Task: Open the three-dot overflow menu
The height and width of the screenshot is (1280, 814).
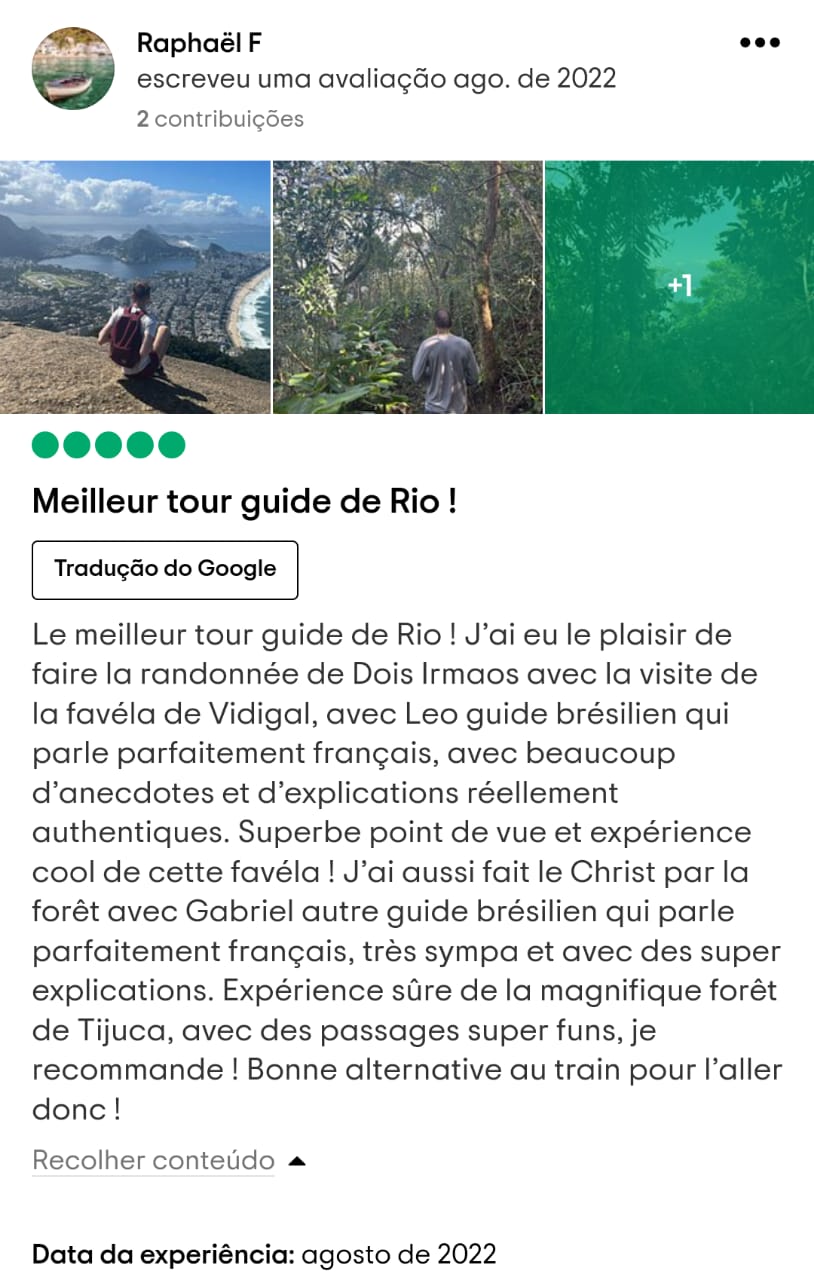Action: 759,43
